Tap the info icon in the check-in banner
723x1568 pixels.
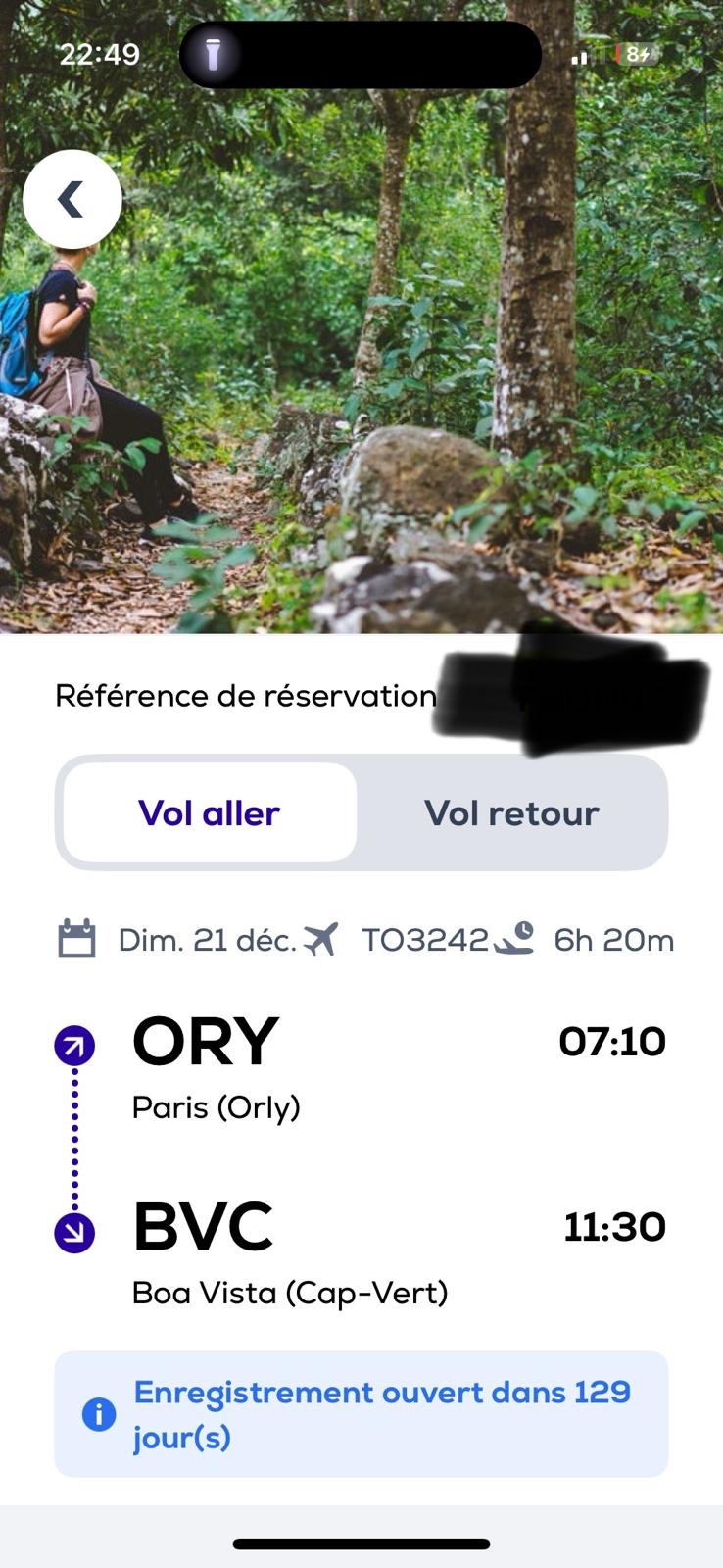(98, 1413)
